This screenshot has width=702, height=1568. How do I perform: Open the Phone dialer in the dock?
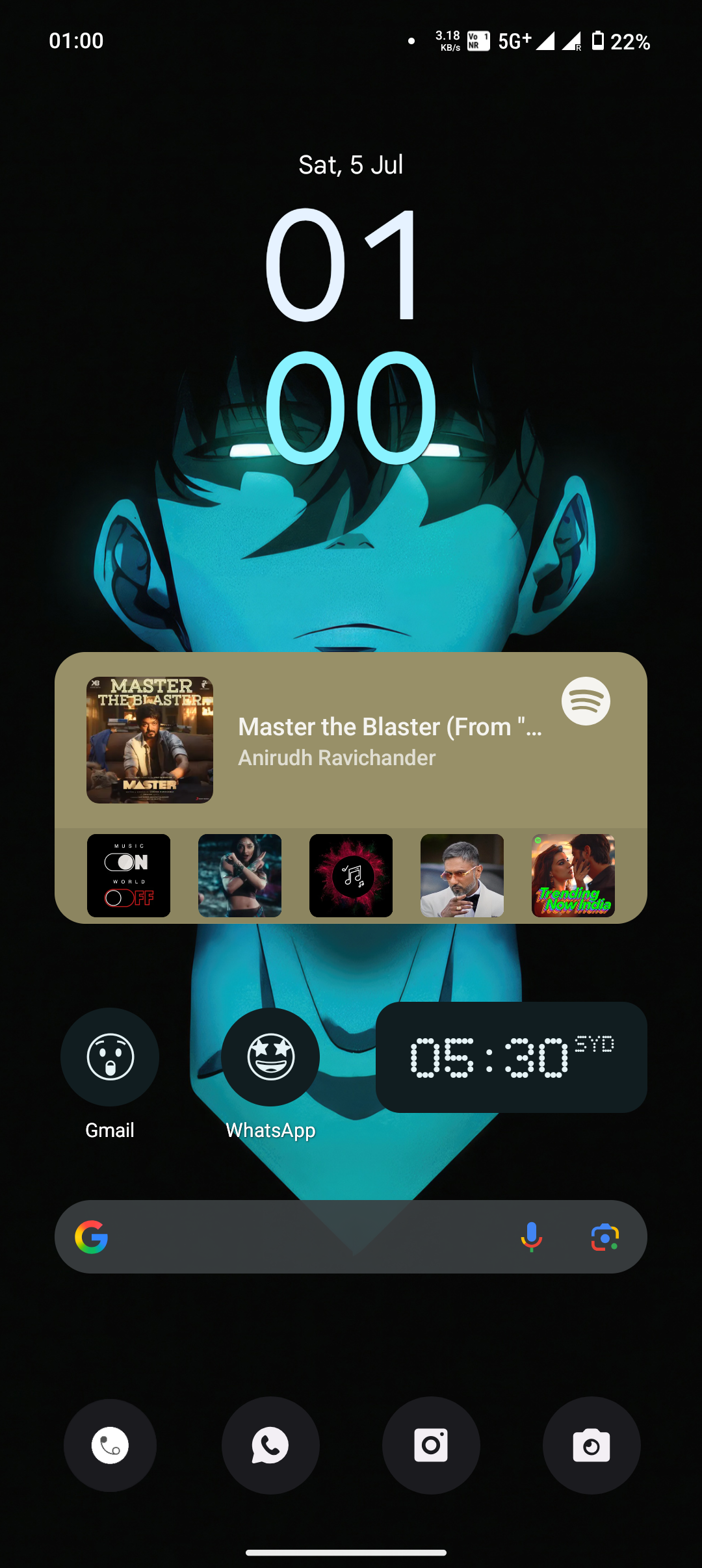(110, 1445)
